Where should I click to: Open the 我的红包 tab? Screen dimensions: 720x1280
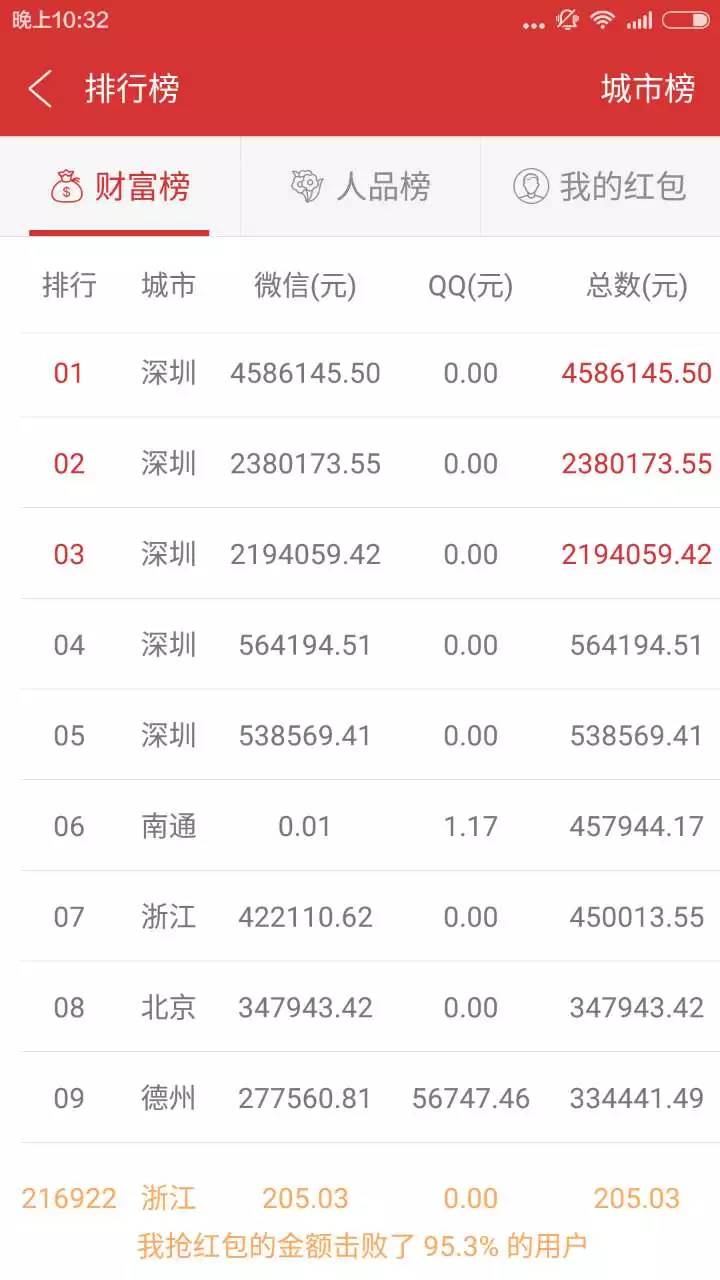(600, 187)
